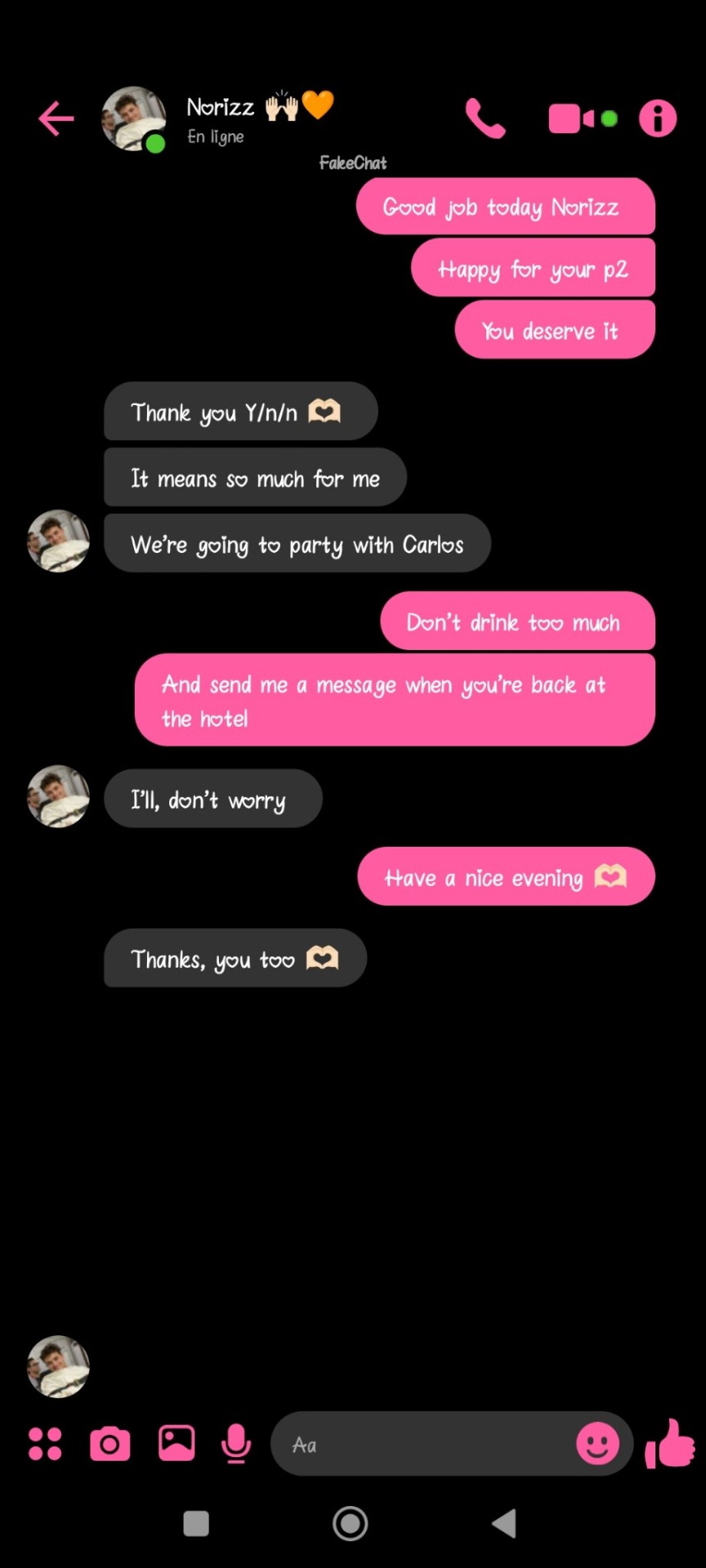Screen dimensions: 706x1568
Task: Record a voice message
Action: pos(236,1444)
